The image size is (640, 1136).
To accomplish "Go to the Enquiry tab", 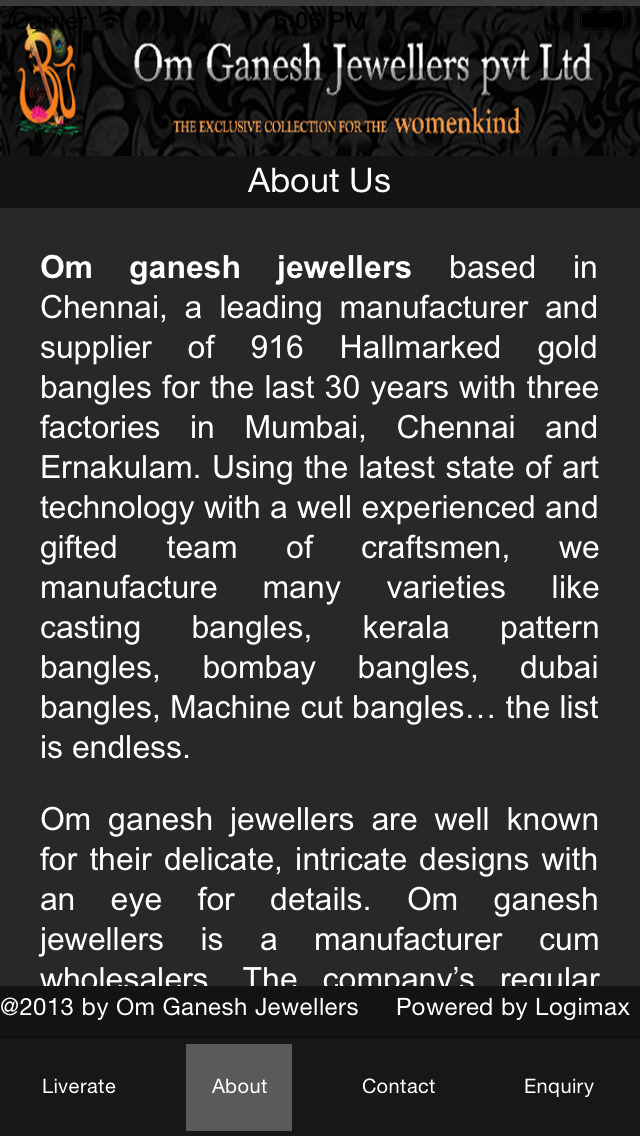I will point(559,1086).
